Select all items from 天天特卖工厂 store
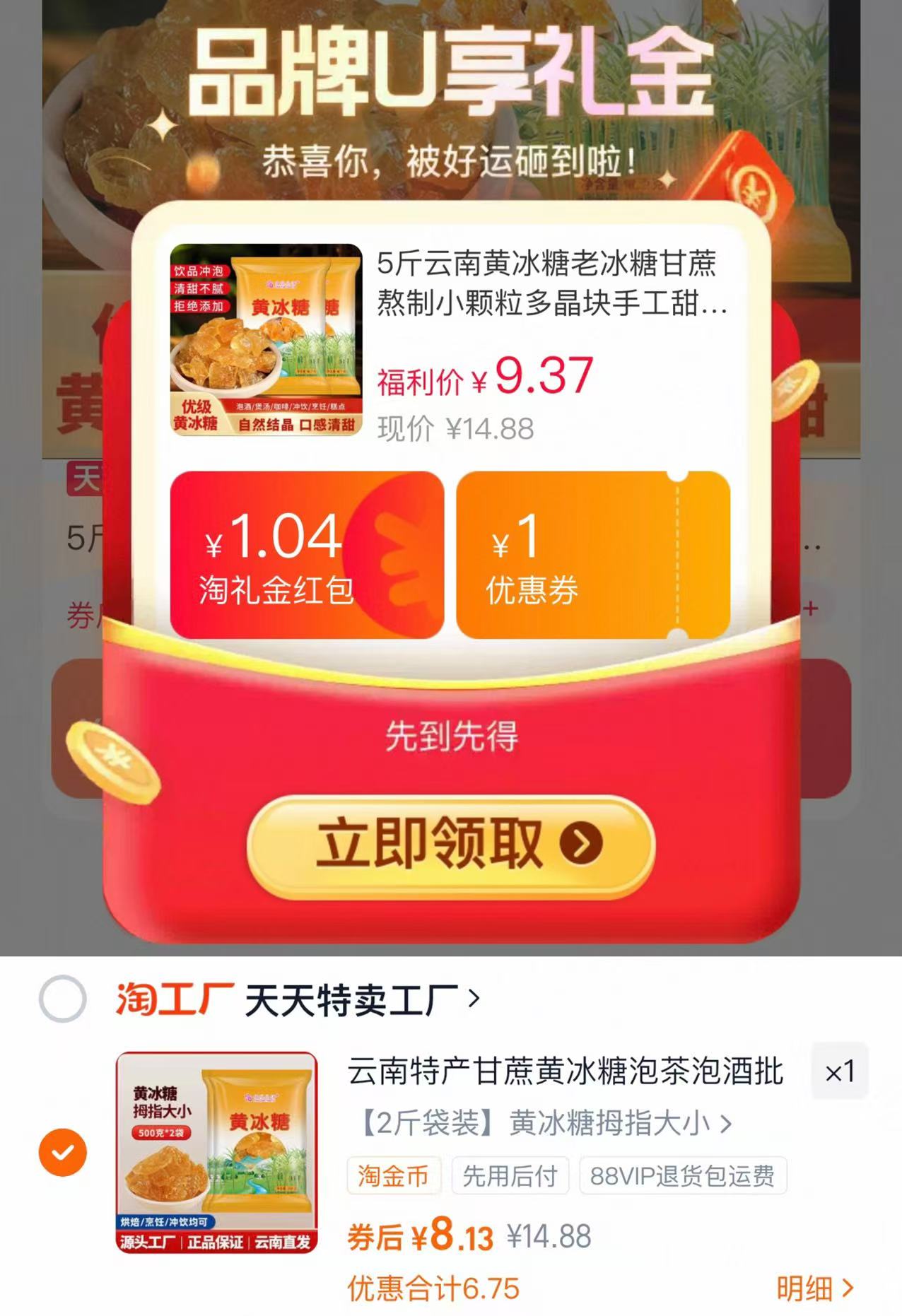This screenshot has height=1316, width=902. [63, 999]
